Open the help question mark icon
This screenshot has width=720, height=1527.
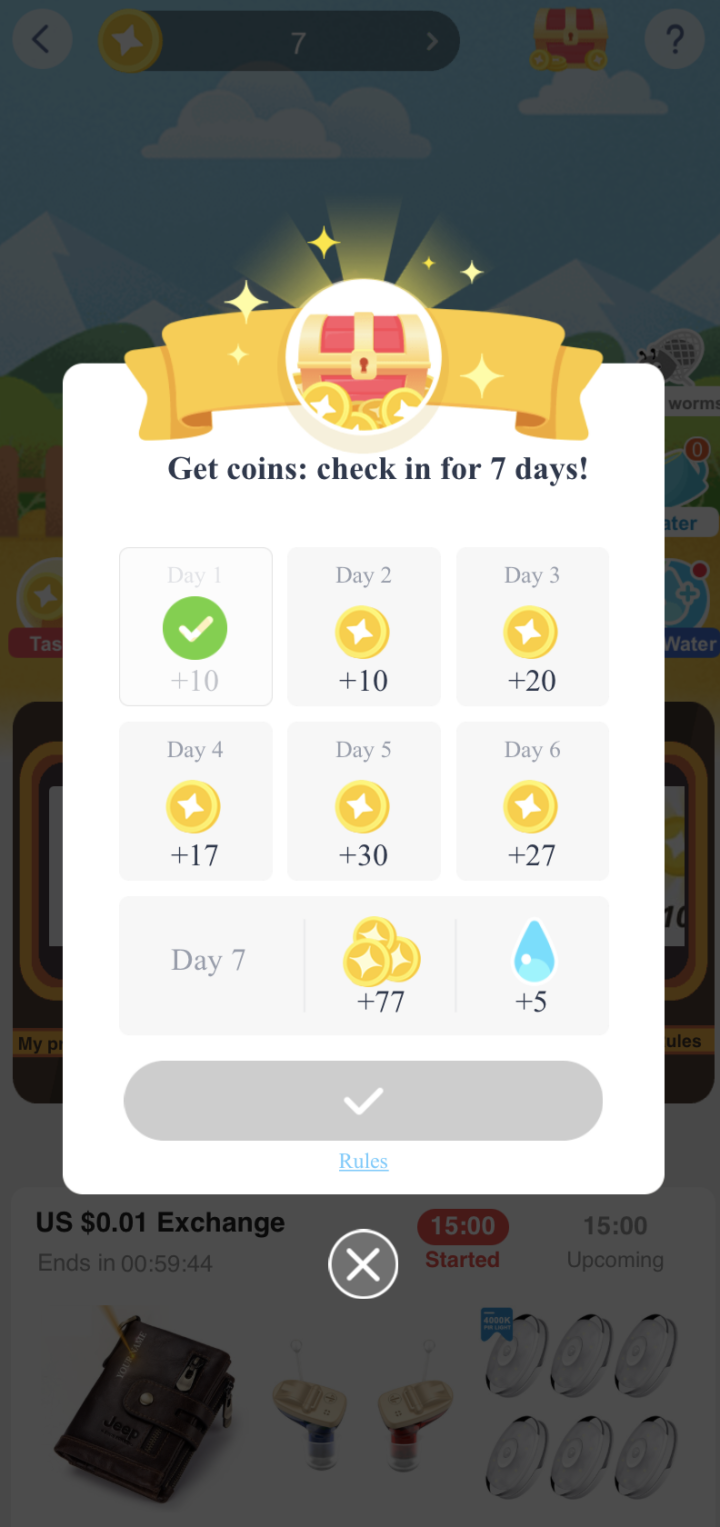(674, 41)
